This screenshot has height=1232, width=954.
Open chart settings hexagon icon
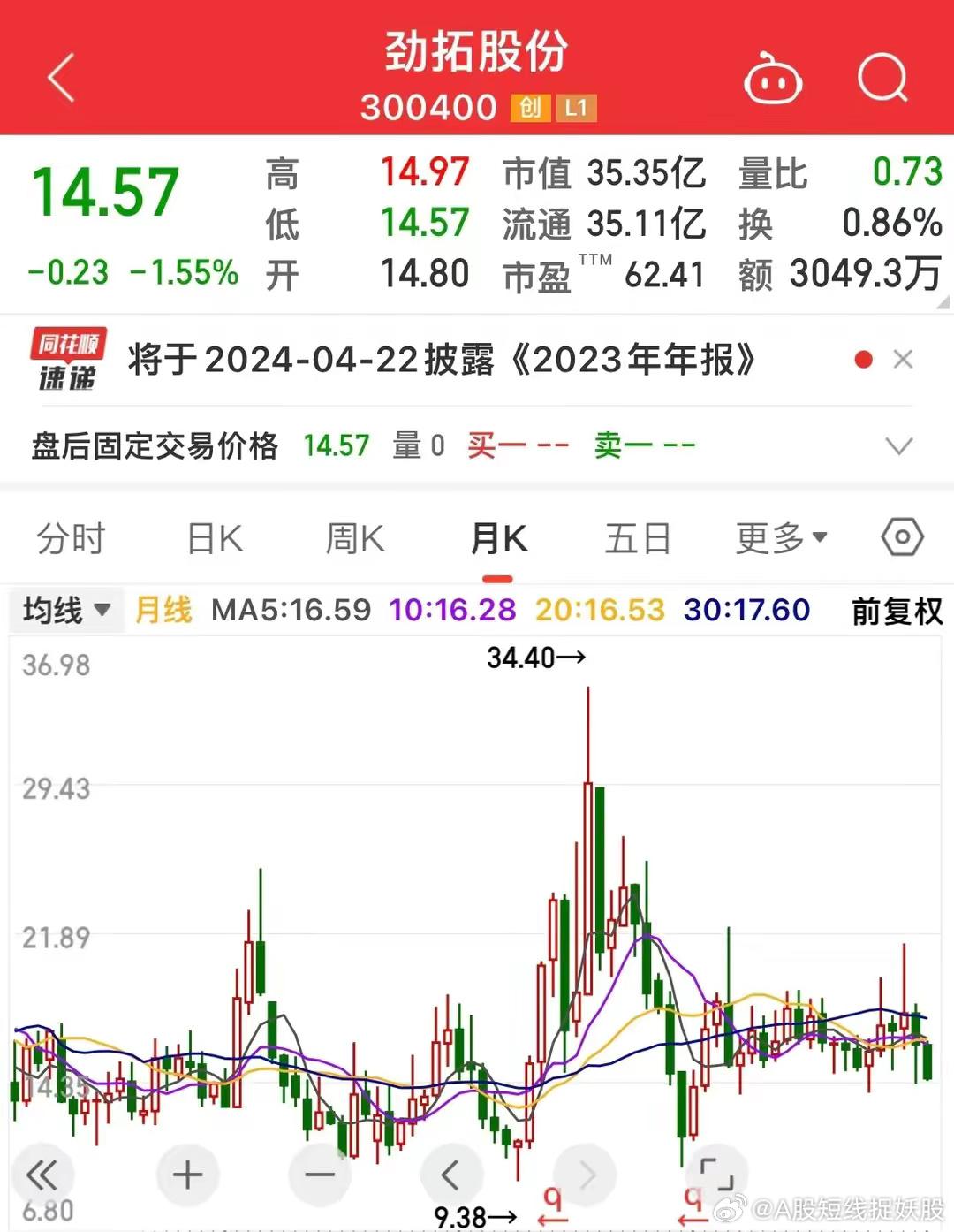[x=902, y=537]
